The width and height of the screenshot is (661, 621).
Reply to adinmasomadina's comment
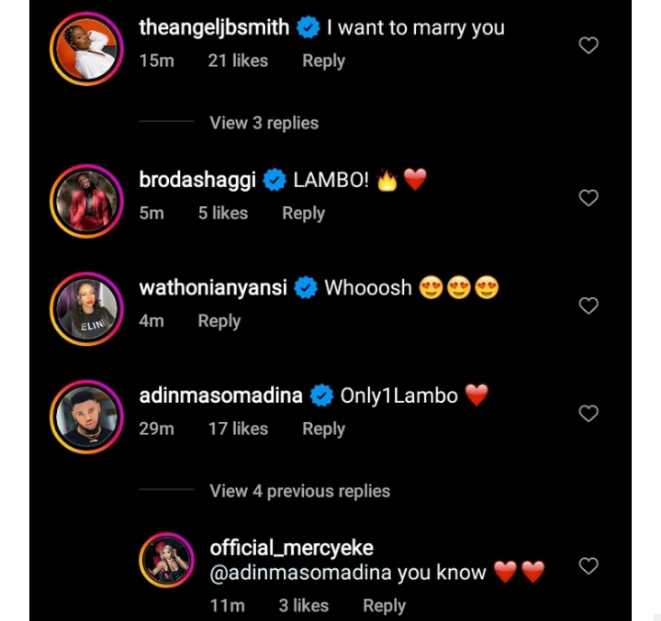pos(323,429)
